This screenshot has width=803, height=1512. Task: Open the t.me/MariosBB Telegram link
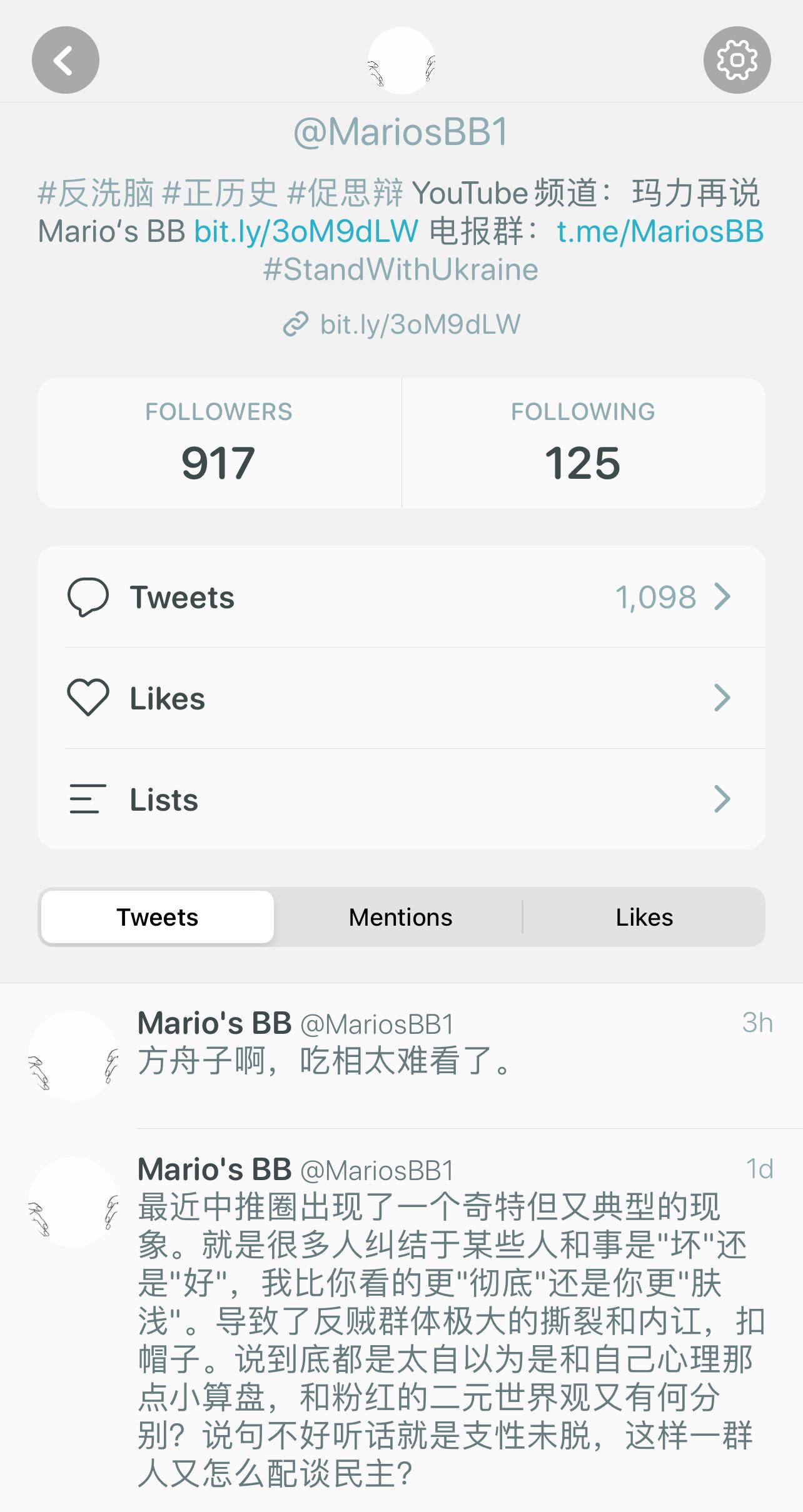(660, 231)
